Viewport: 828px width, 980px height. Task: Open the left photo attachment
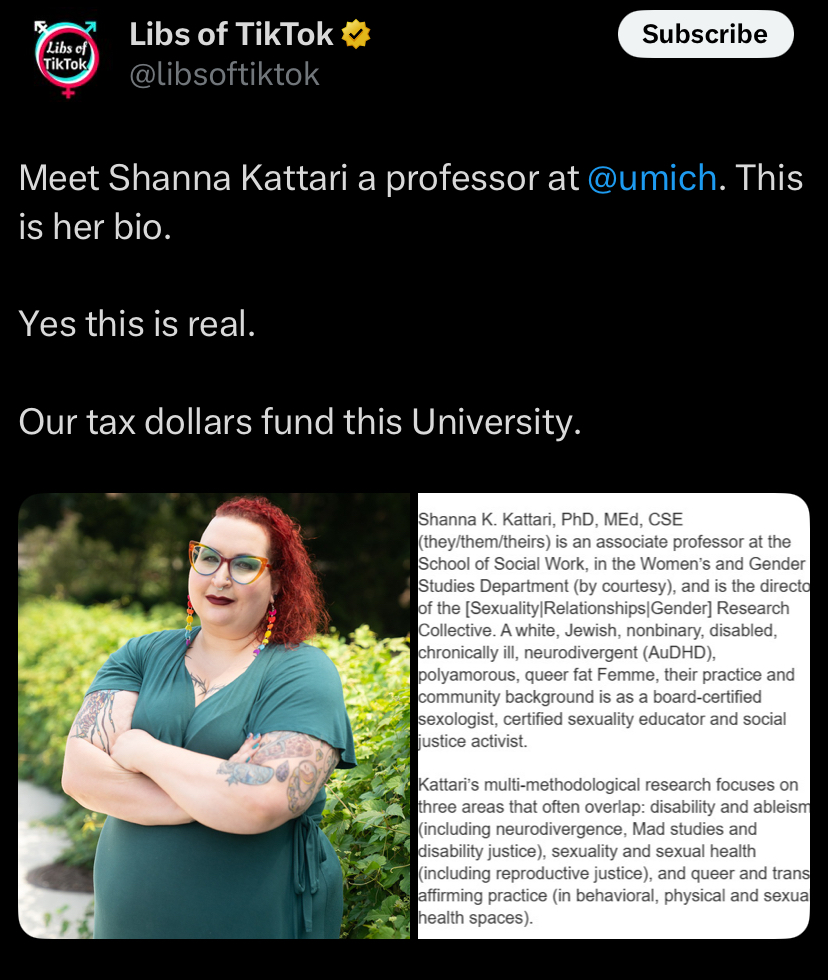pos(214,715)
